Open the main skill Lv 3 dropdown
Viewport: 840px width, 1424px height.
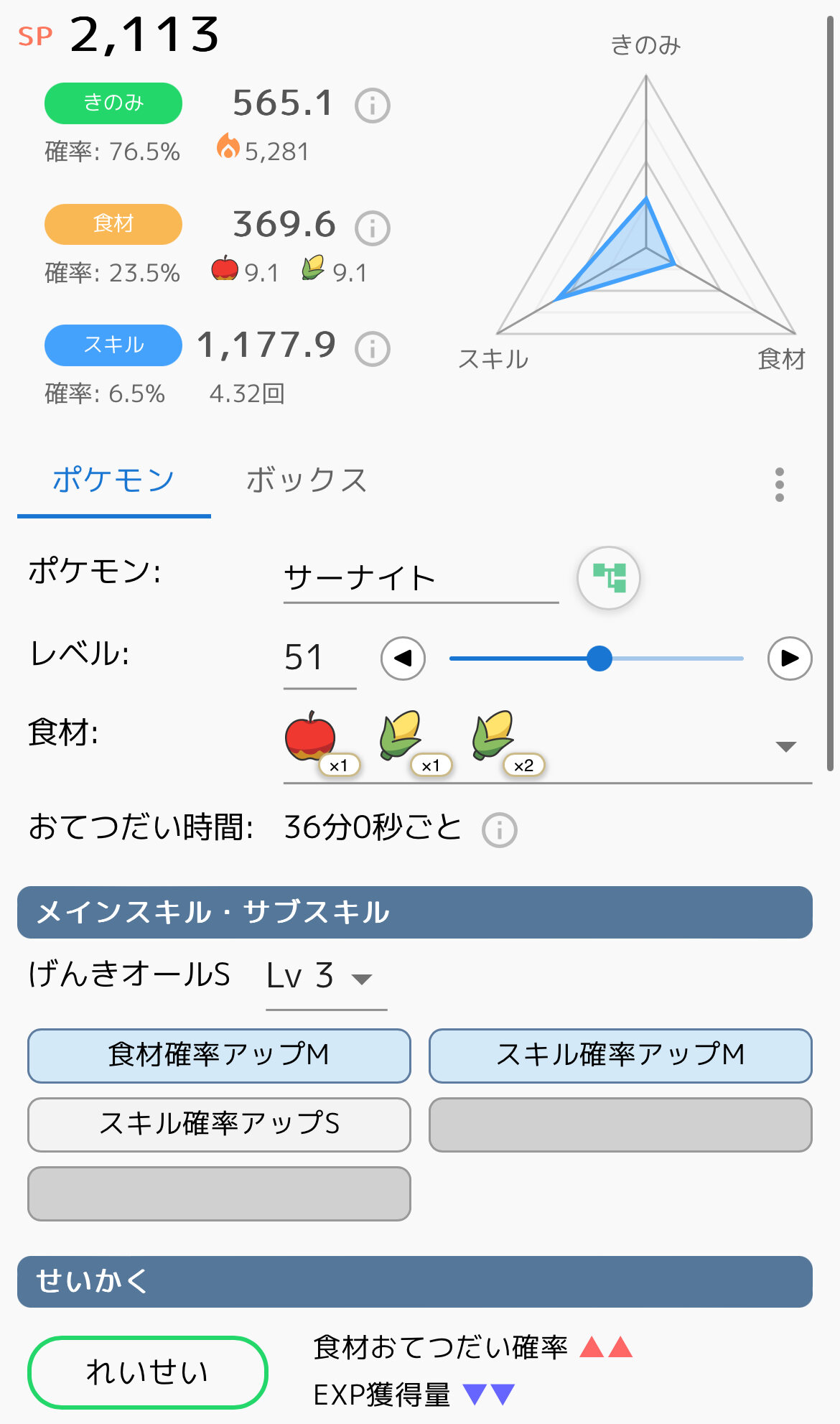[x=326, y=978]
